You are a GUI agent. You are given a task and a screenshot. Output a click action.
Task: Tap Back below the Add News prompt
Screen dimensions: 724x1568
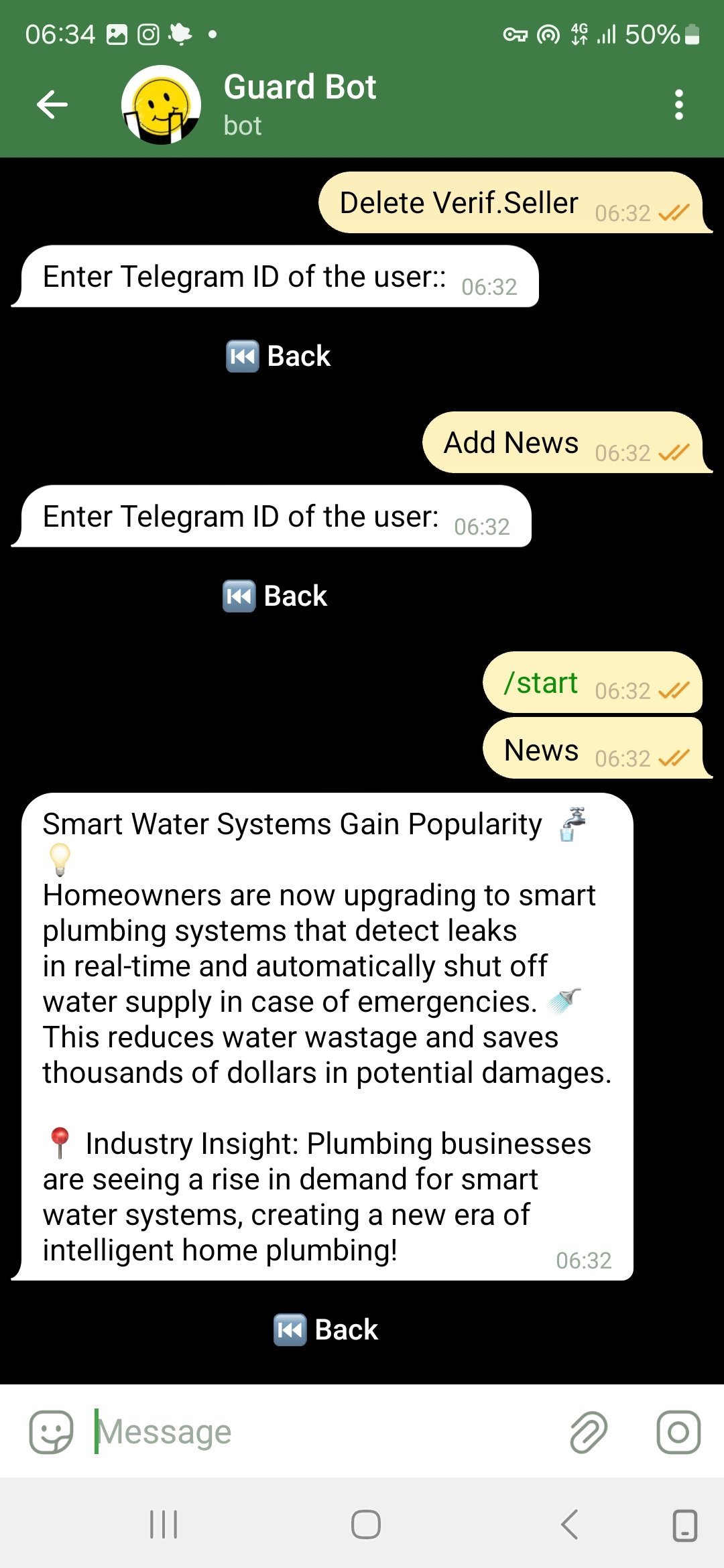click(275, 596)
